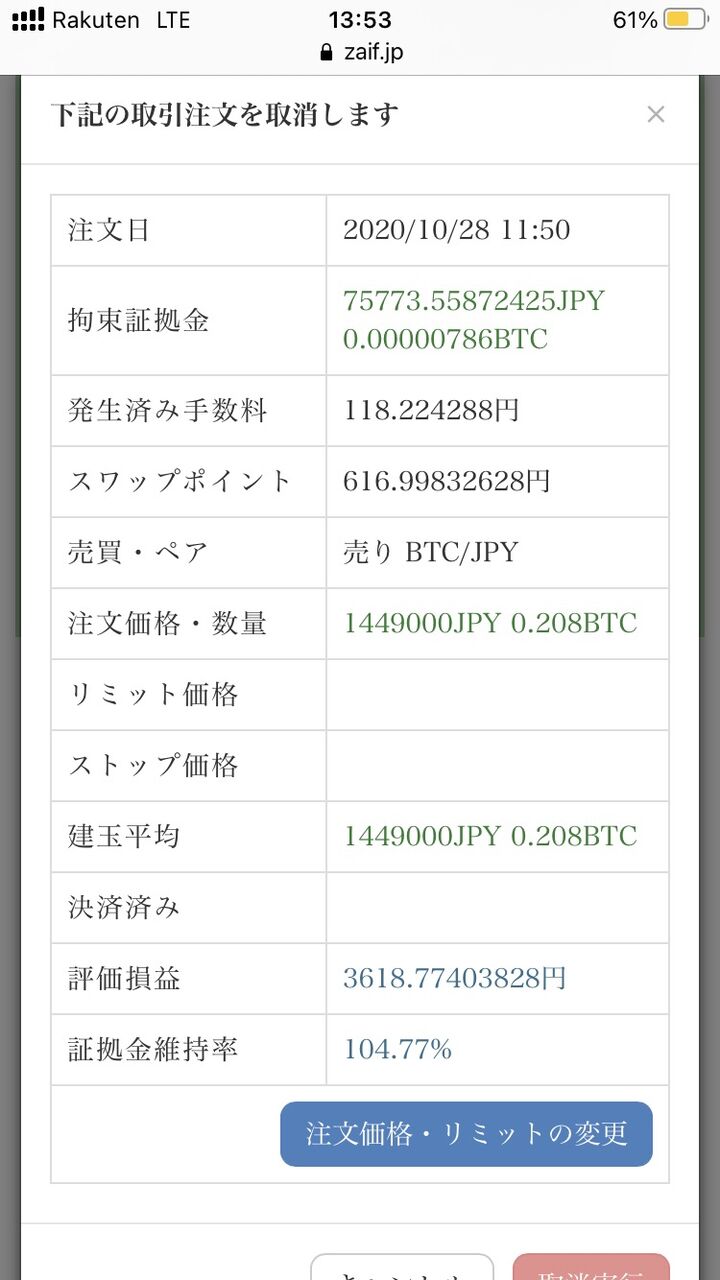Close the order cancellation dialog
This screenshot has width=720, height=1280.
(x=655, y=115)
